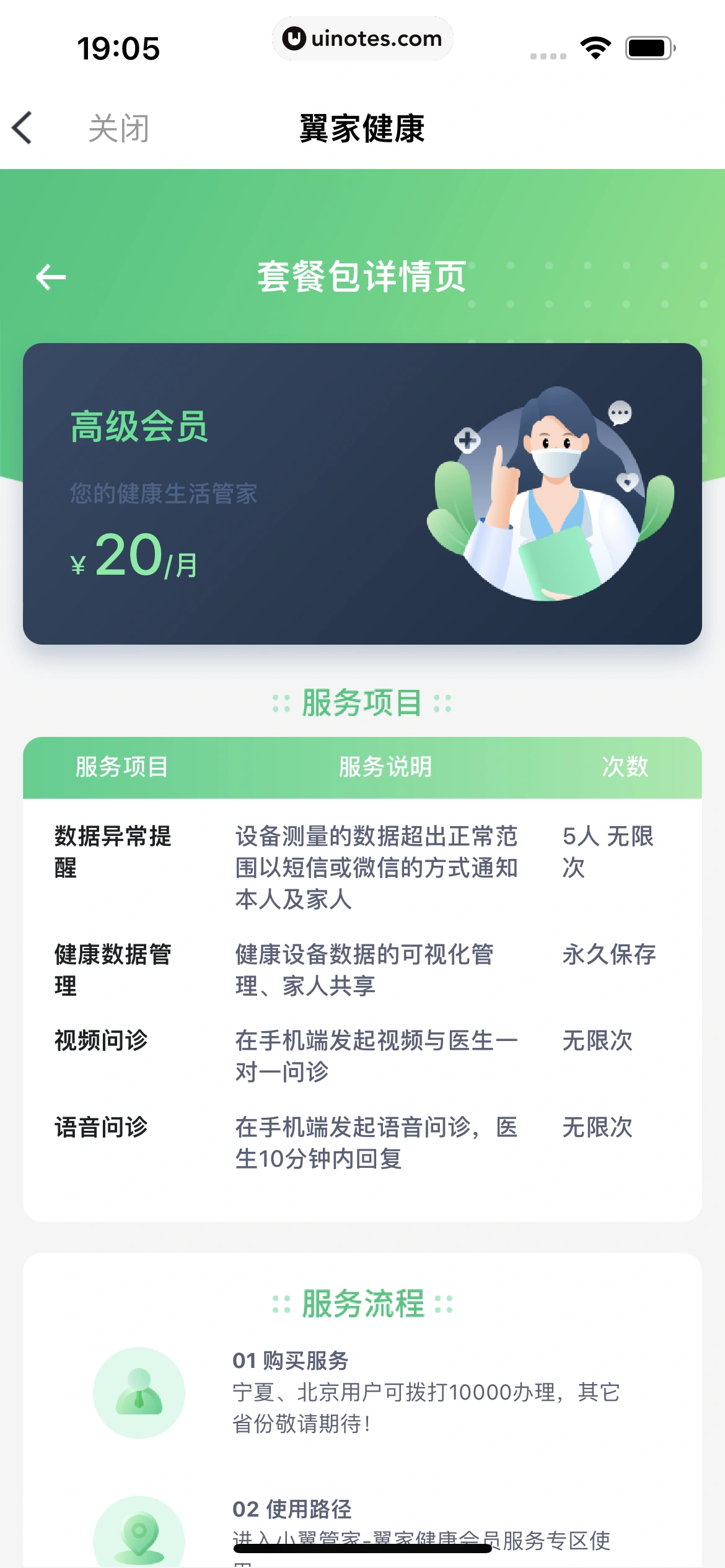This screenshot has width=725, height=1568.
Task: Tap the grey back chevron at top left
Action: (x=23, y=128)
